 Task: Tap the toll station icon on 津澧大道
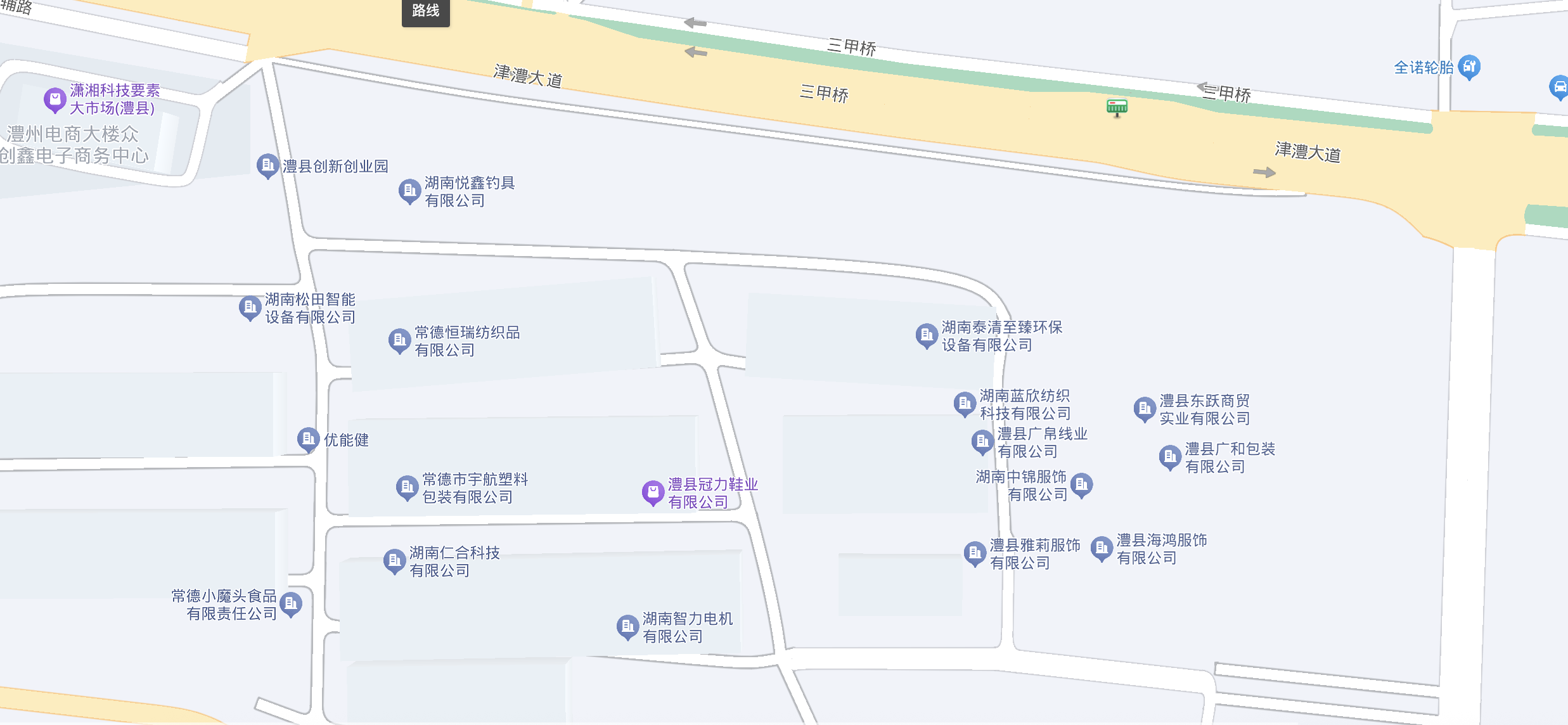[x=1117, y=107]
